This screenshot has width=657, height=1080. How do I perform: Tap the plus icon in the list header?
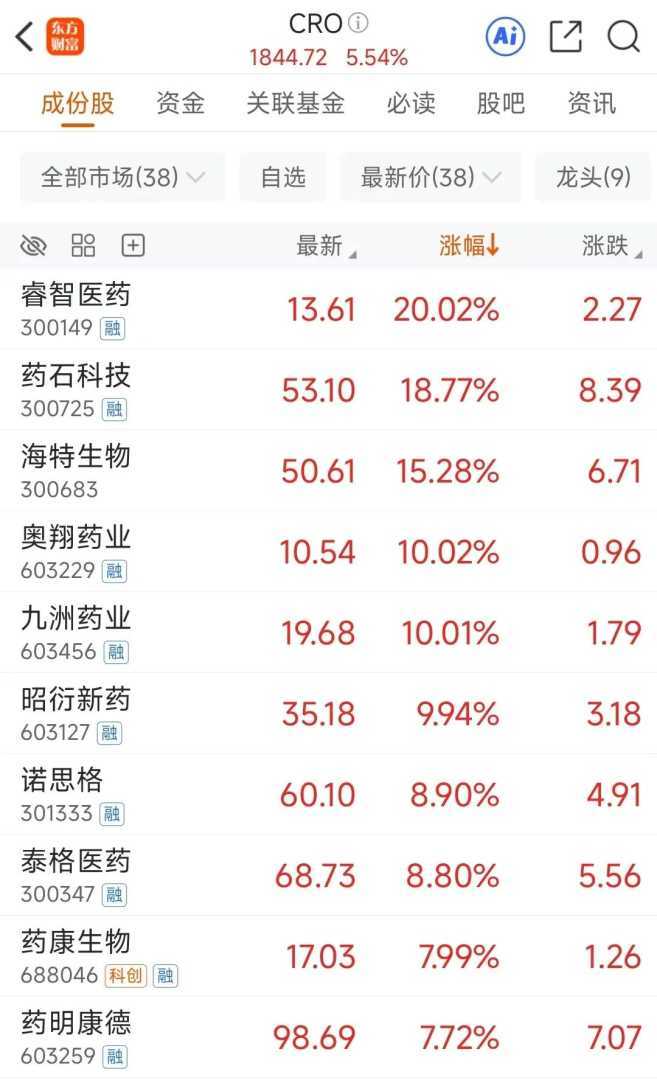coord(133,245)
